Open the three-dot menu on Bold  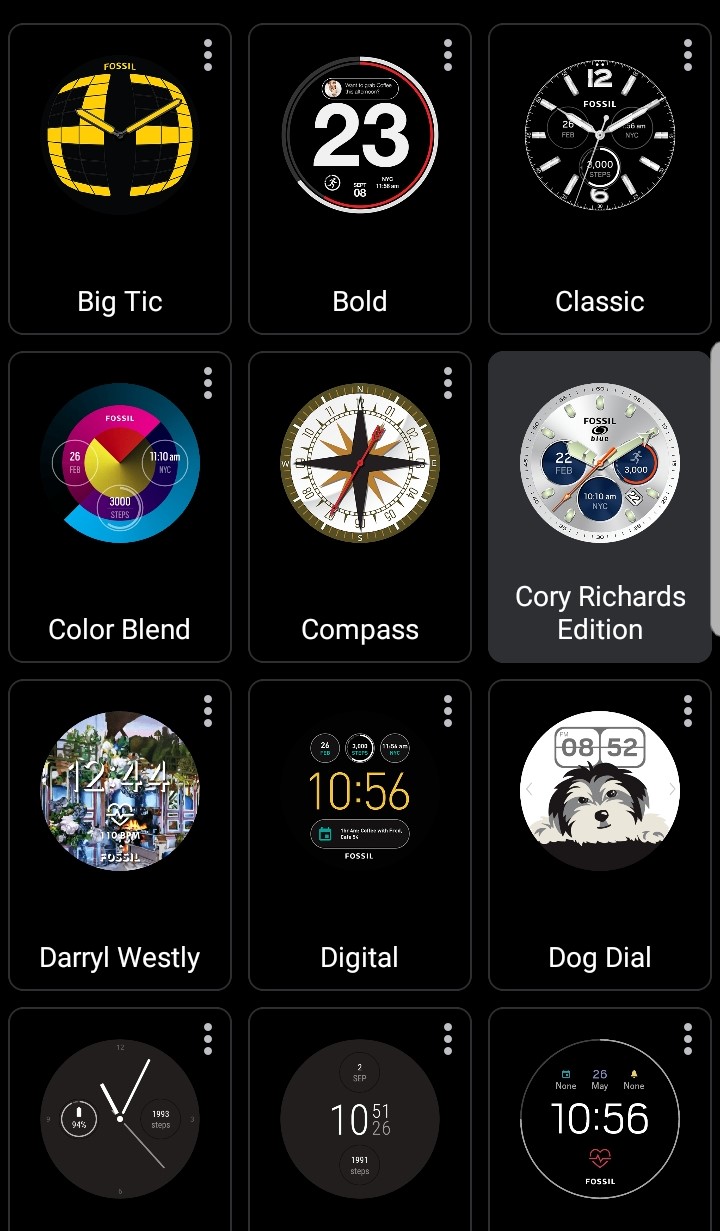click(448, 55)
